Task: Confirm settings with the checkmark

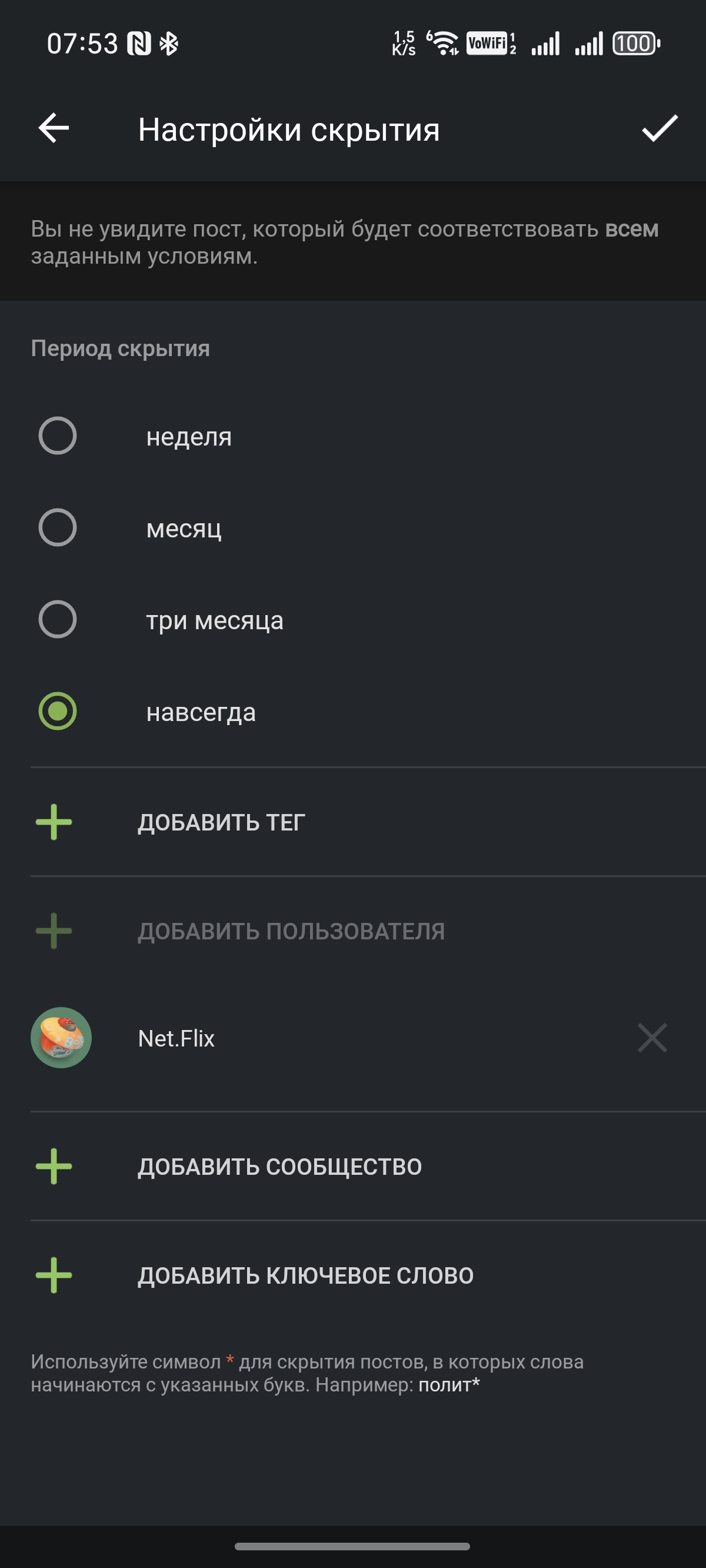Action: pyautogui.click(x=660, y=128)
